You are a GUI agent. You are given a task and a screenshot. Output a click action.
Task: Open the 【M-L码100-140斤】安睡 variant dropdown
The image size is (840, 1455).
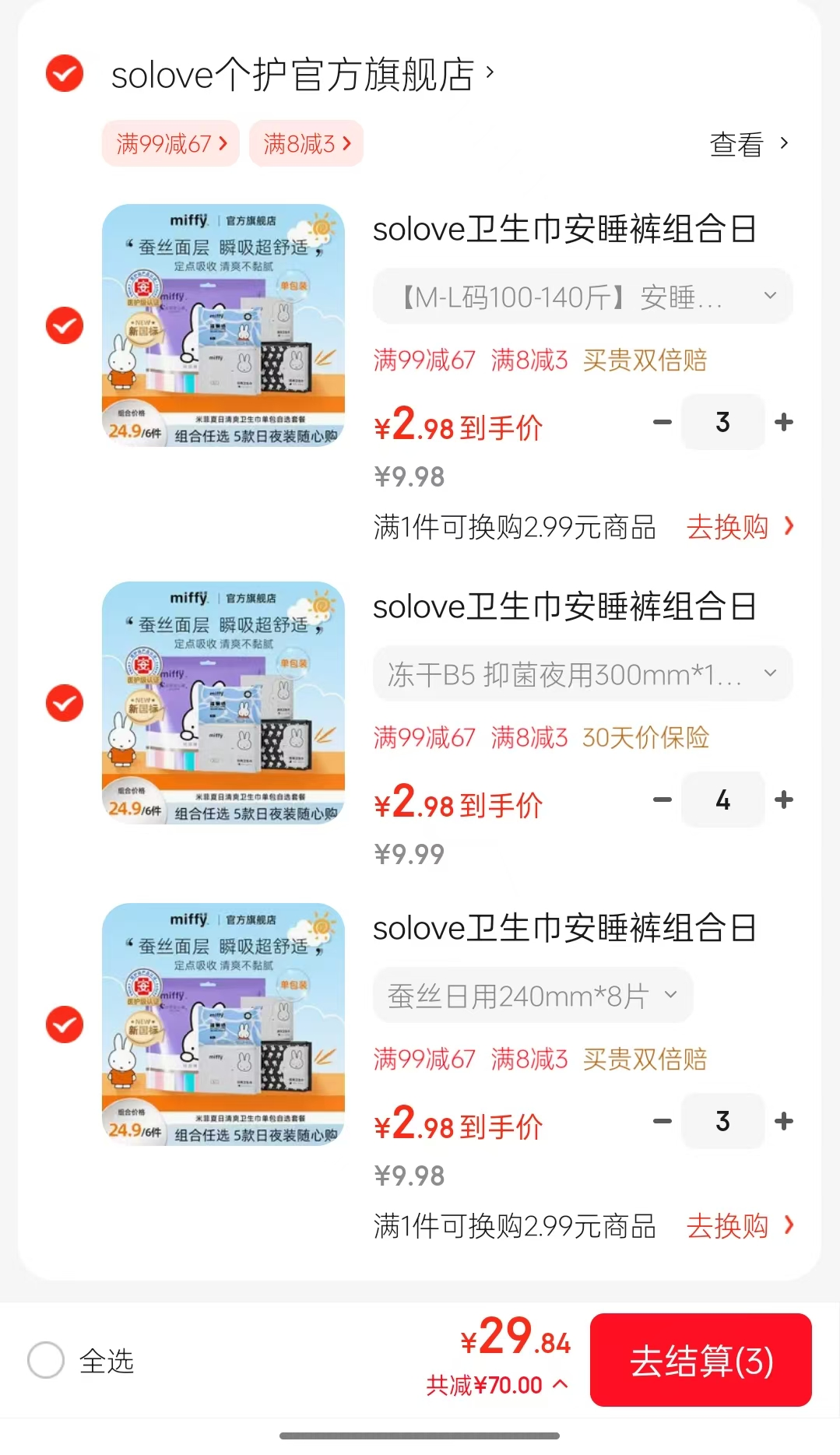(x=582, y=297)
